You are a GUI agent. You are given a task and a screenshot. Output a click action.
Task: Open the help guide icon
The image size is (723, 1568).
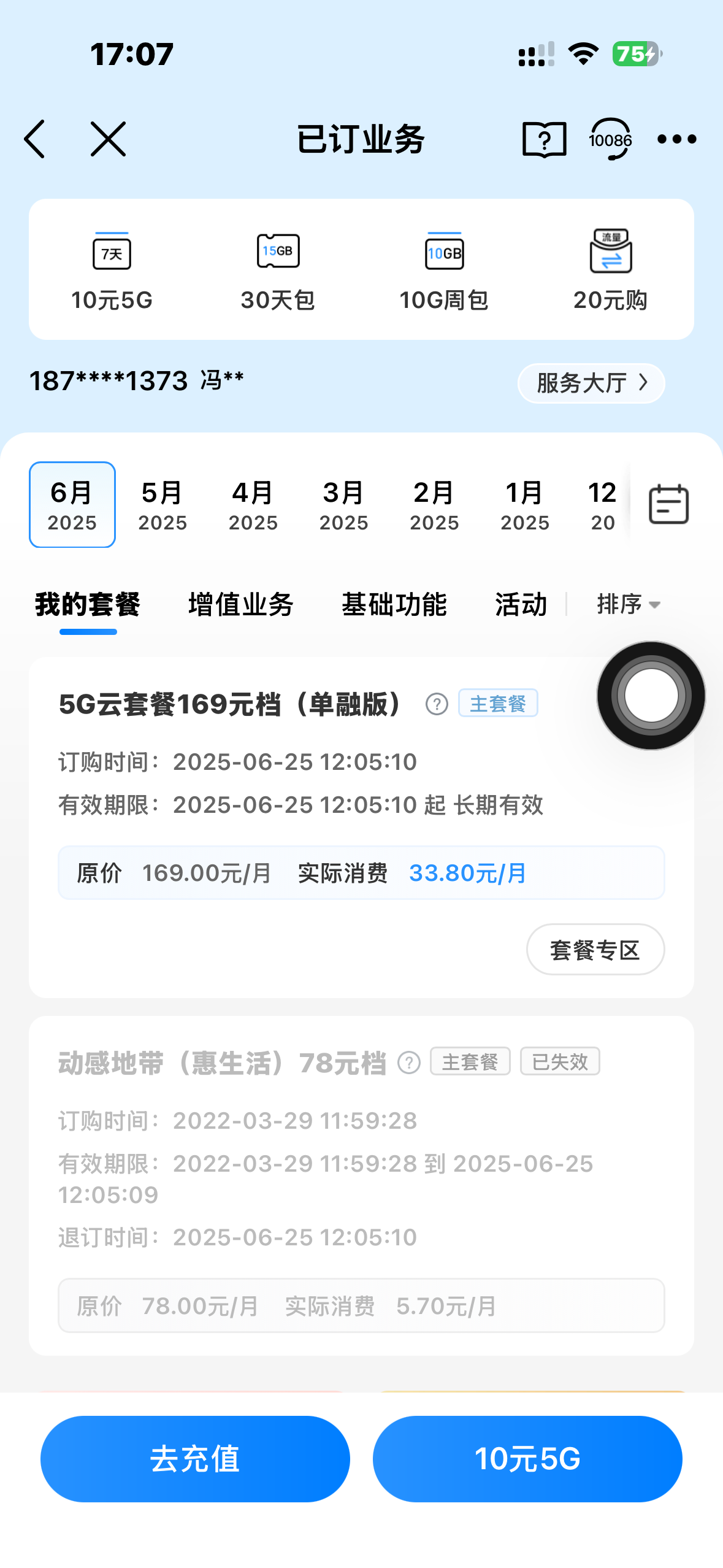(x=544, y=139)
